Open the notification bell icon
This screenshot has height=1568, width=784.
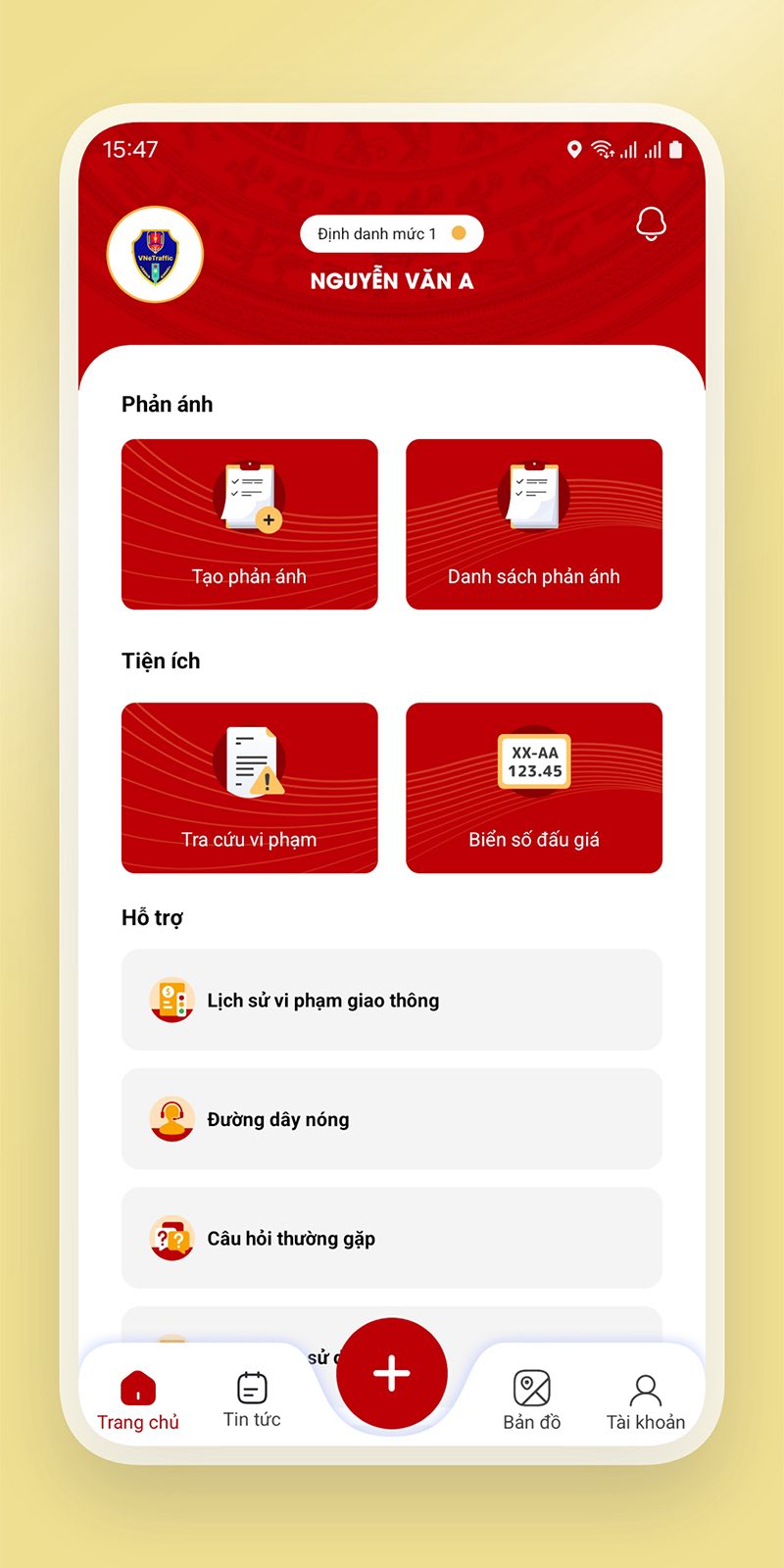point(653,224)
